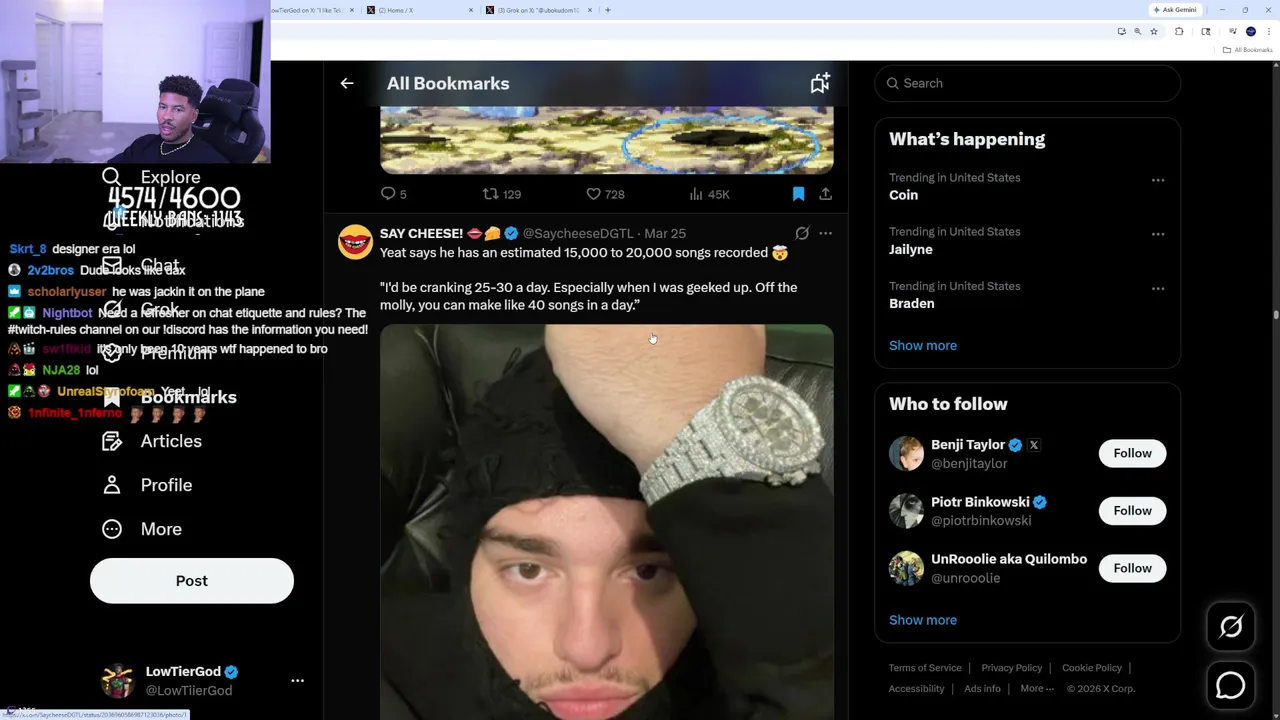Follow Piotr Binkowski
The width and height of the screenshot is (1280, 720).
1132,511
